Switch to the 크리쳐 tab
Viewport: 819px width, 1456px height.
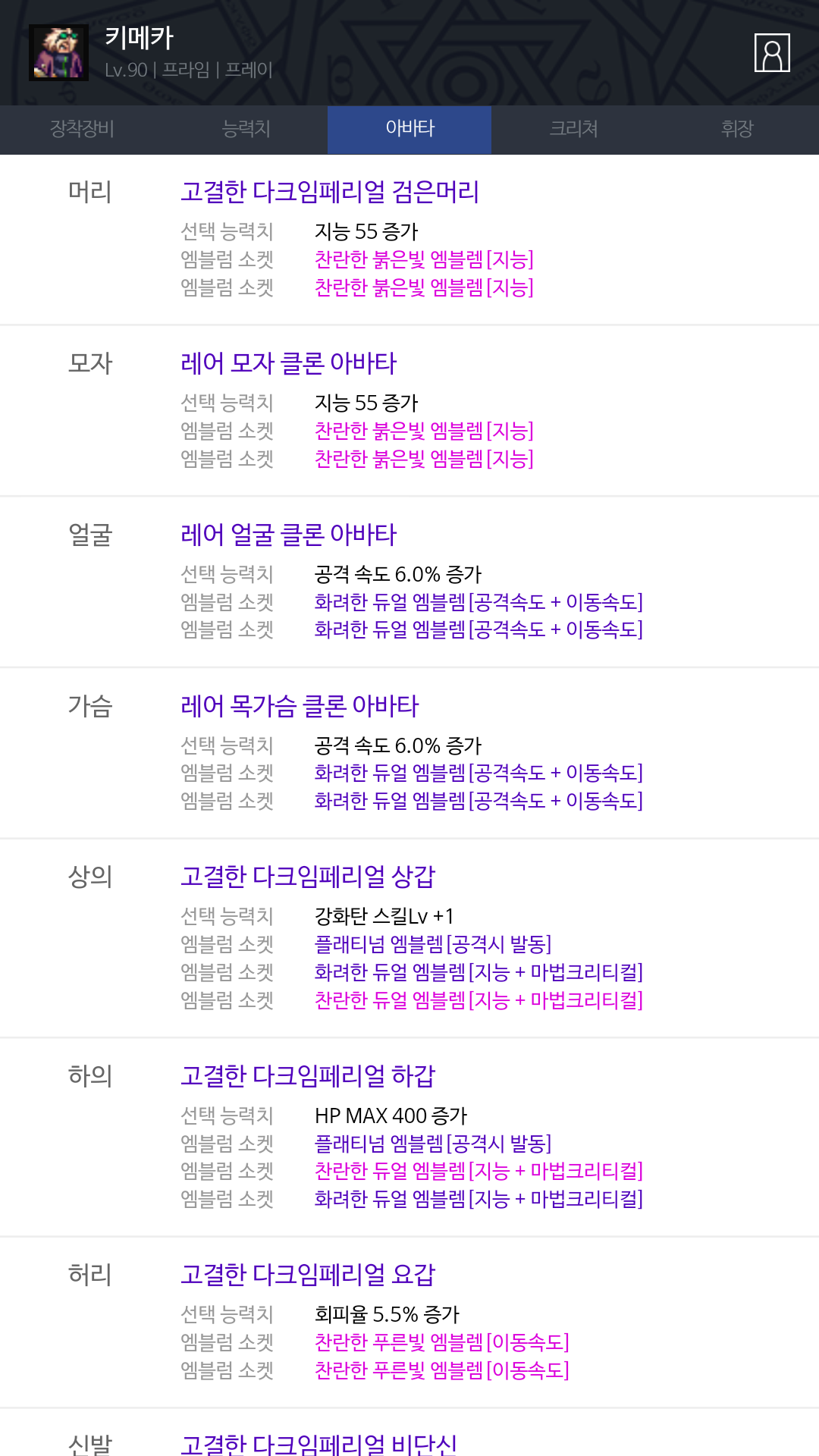pyautogui.click(x=573, y=129)
